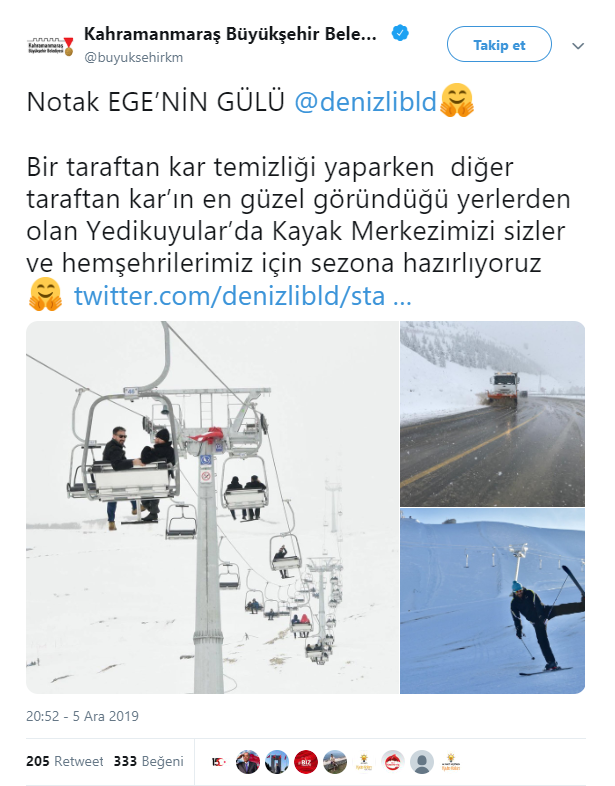Open the Kahramanmaraş Büyükşehir account name
Screen dimensions: 615x786
231,35
